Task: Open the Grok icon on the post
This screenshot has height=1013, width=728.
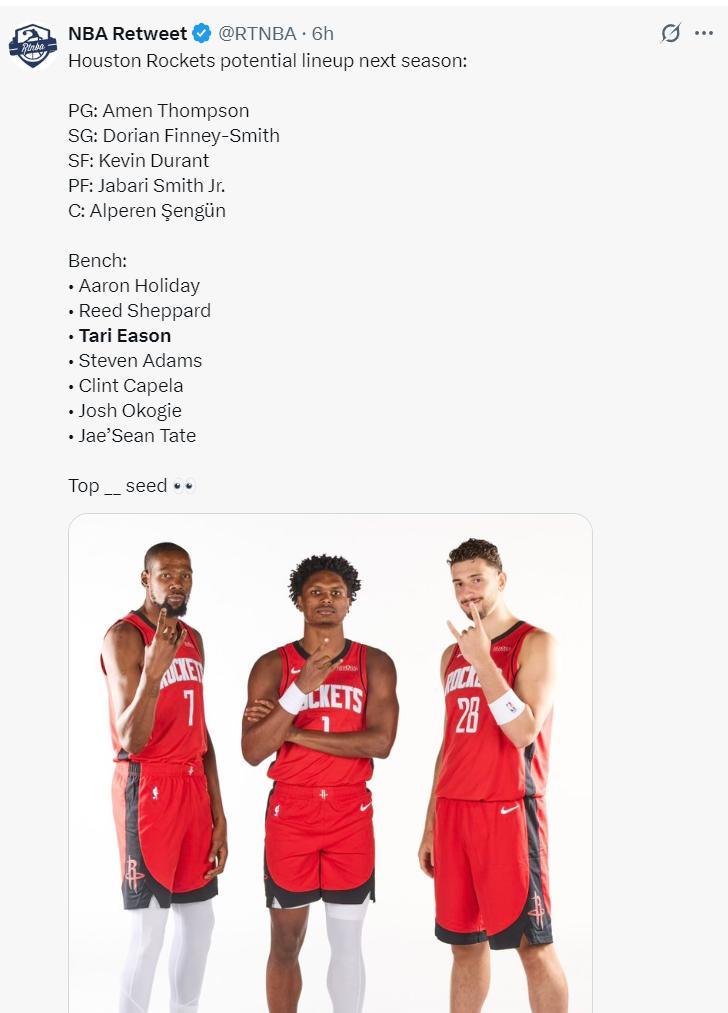Action: (x=671, y=33)
